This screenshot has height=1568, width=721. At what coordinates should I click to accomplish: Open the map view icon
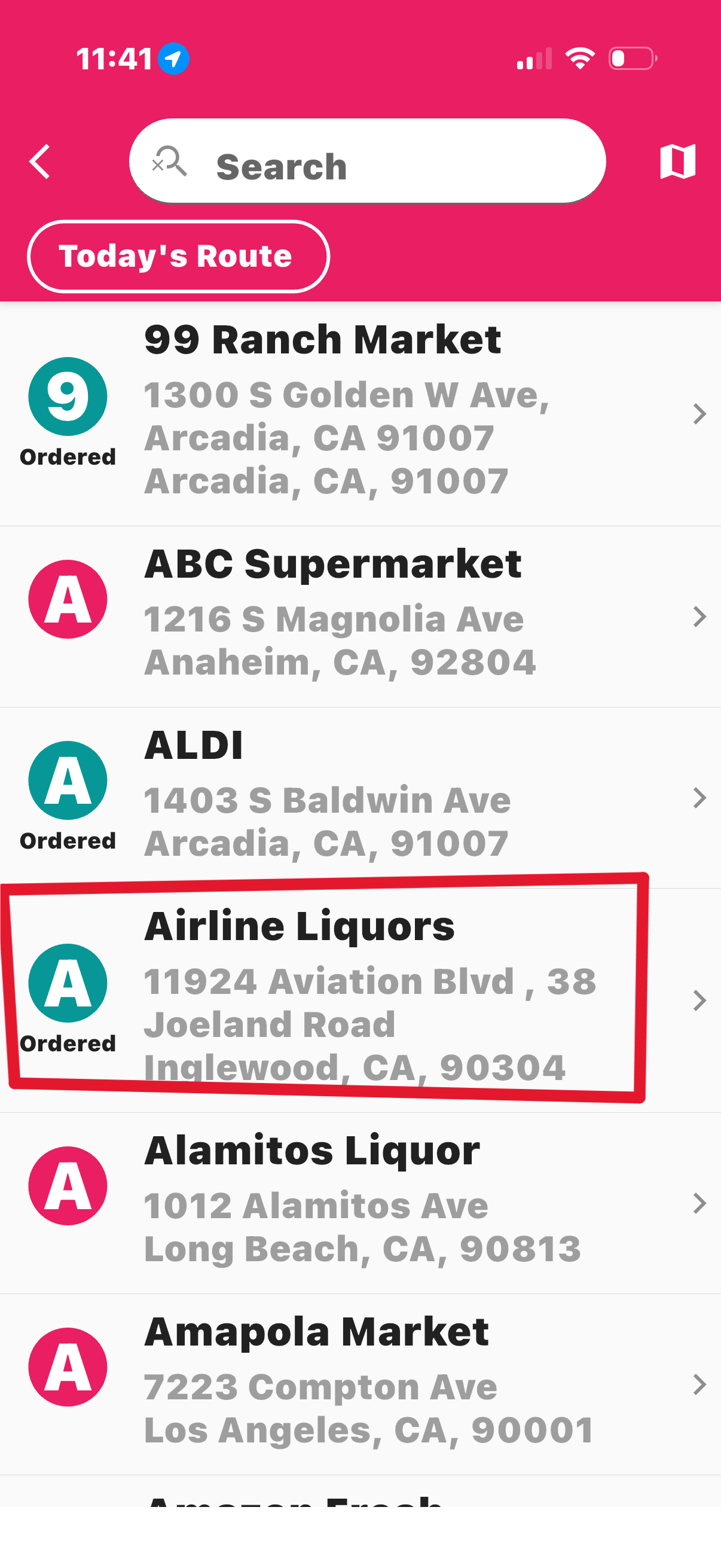(677, 161)
